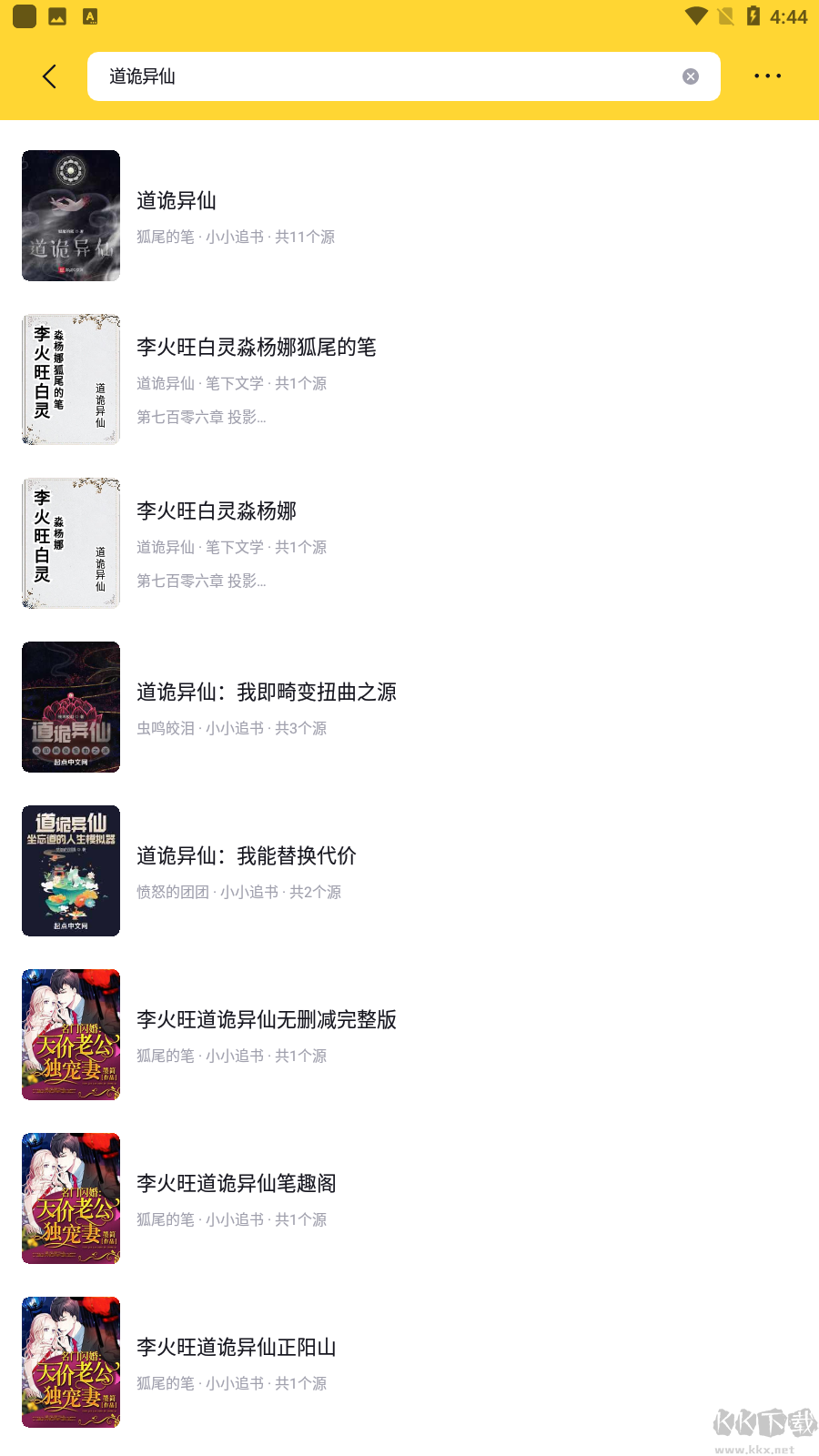Click the 道诡异仙 cover showing 起点中文网
Viewport: 819px width, 1456px height.
pos(71,706)
